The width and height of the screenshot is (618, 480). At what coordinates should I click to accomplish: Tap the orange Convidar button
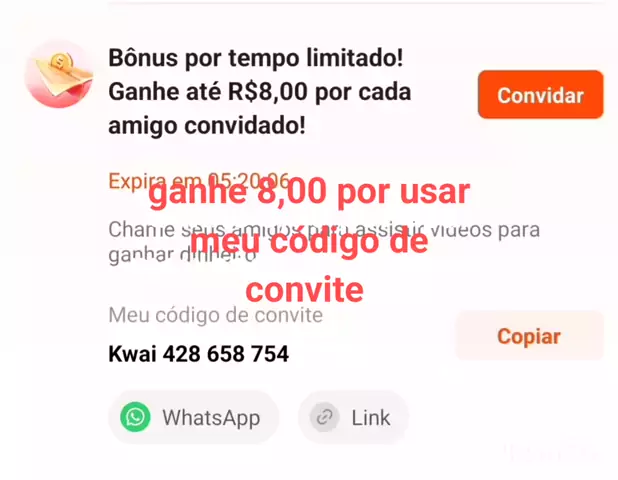click(x=540, y=95)
